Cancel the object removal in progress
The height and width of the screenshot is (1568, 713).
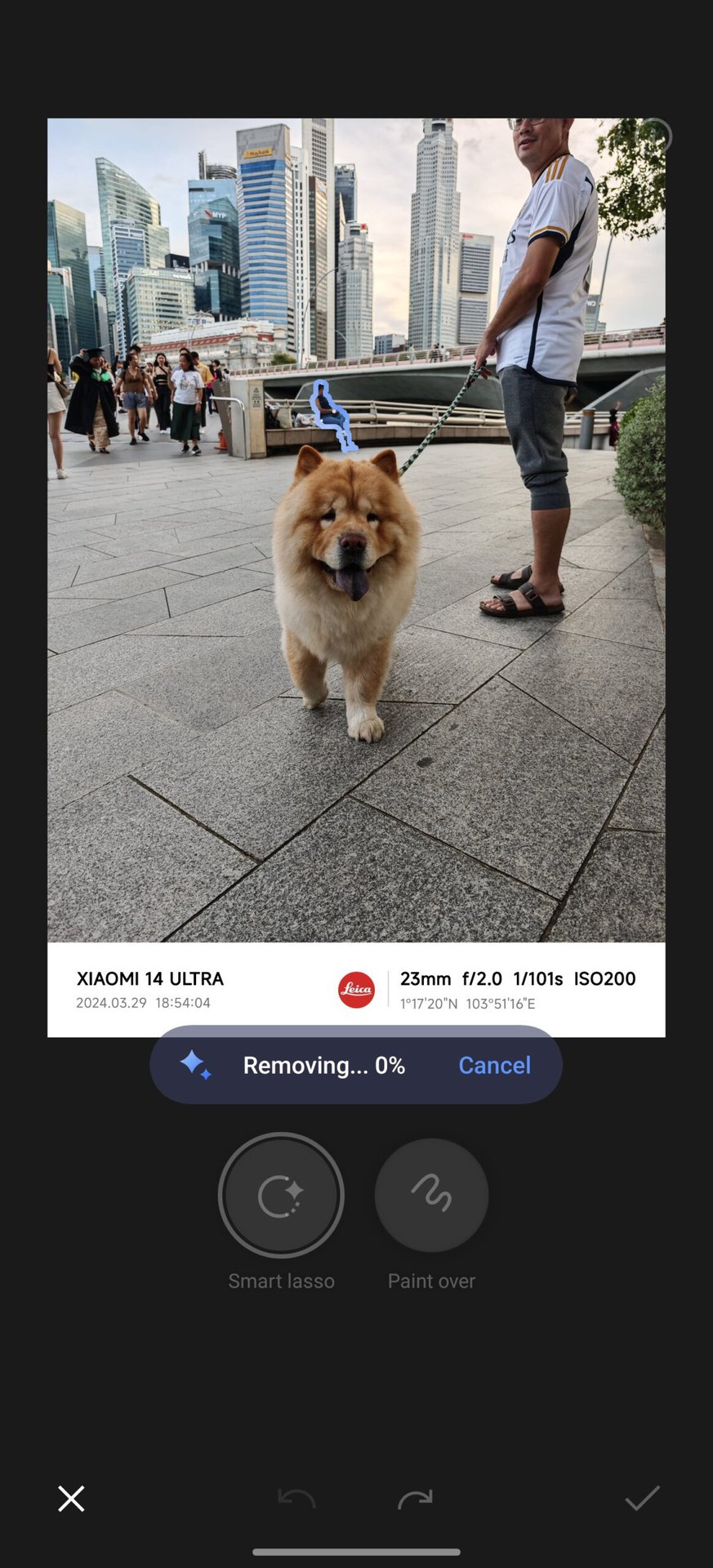coord(494,1065)
